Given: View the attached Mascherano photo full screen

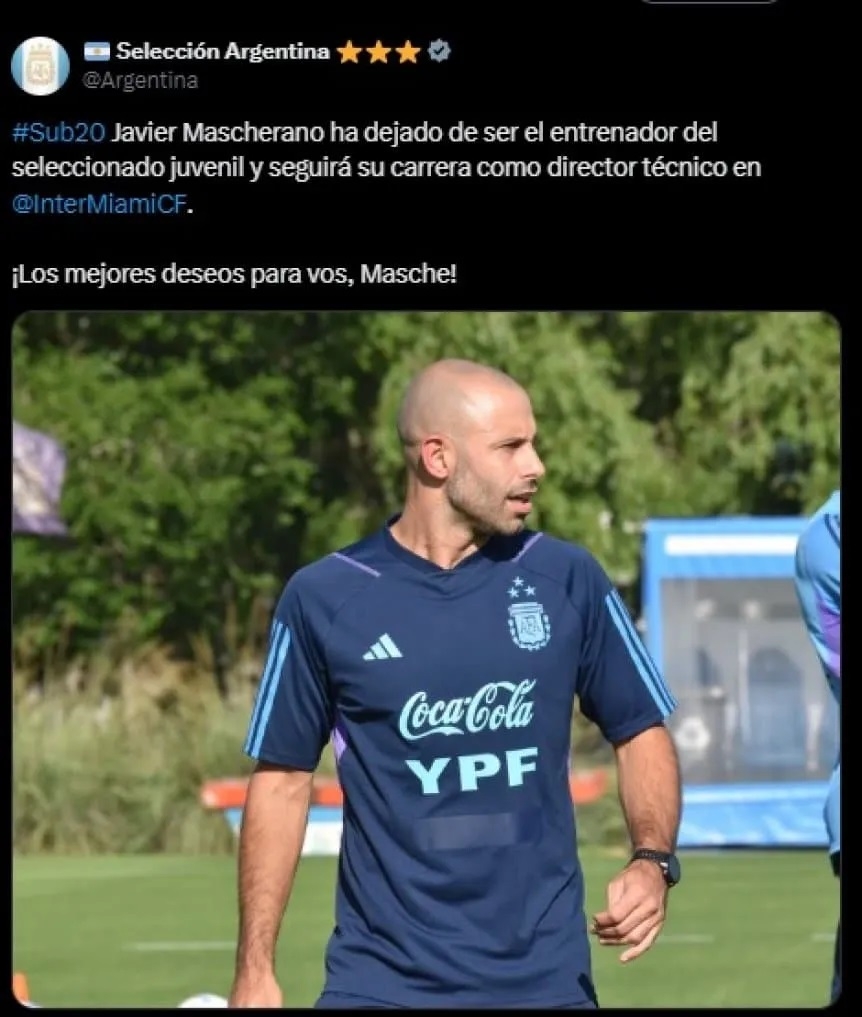Looking at the screenshot, I should (x=426, y=660).
